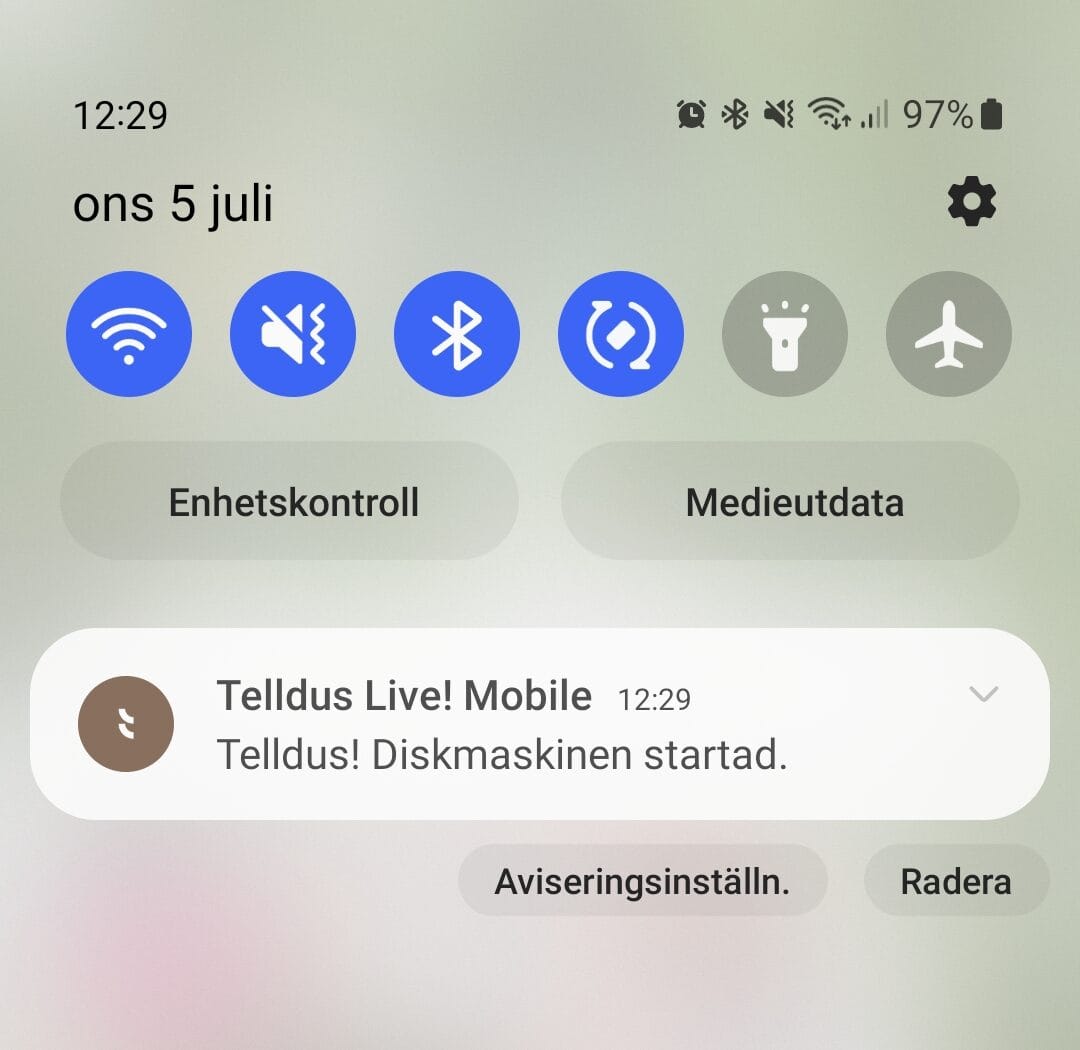
Task: Open Aviseringsinställn. settings
Action: tap(643, 881)
